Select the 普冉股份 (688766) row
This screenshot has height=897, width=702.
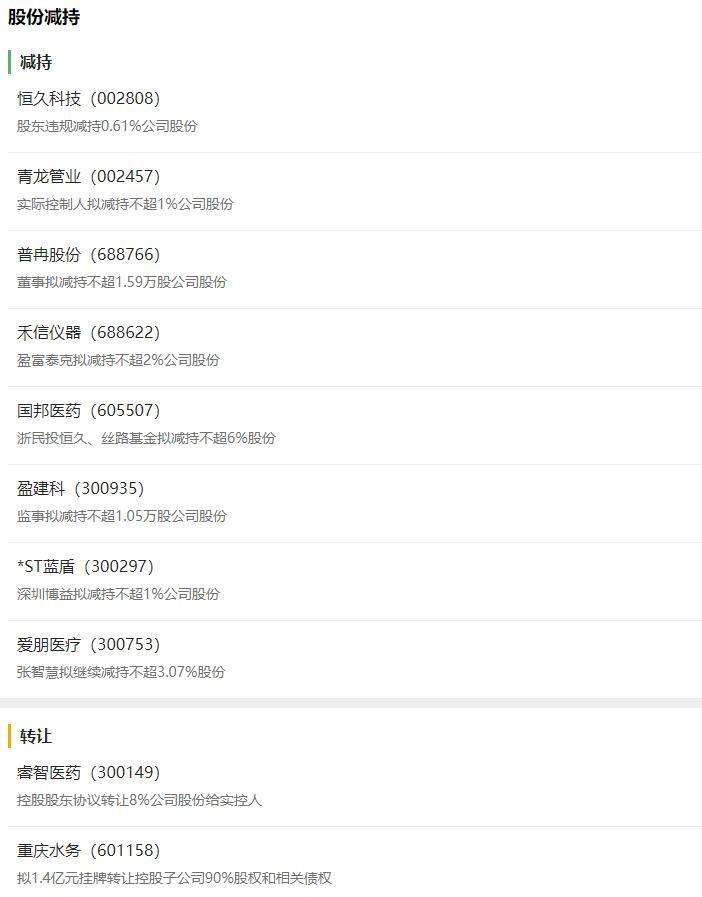pos(88,255)
